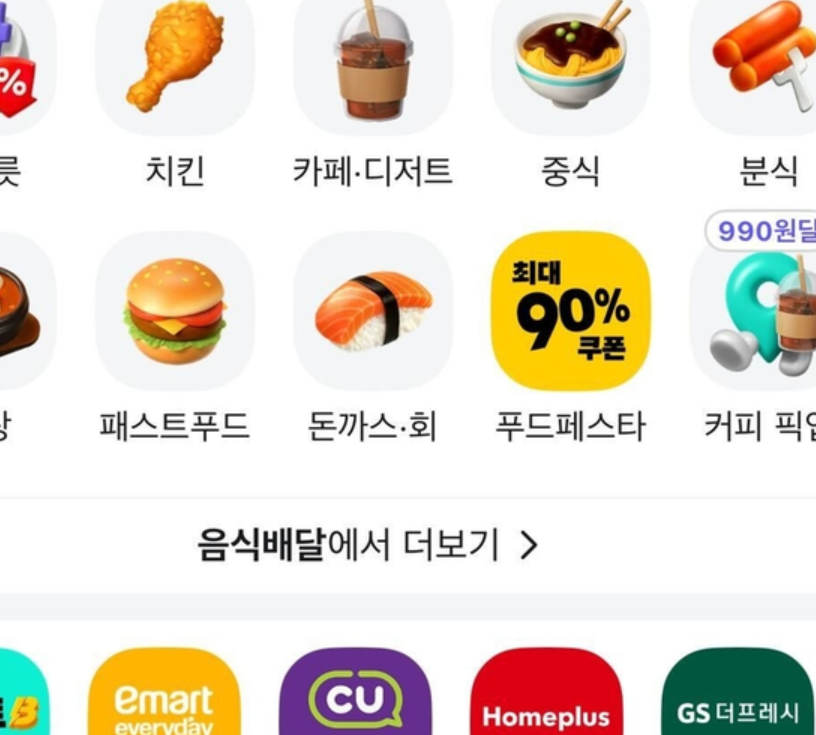Tap 음식배달에서 더보기 link
This screenshot has height=735, width=816.
tap(367, 545)
